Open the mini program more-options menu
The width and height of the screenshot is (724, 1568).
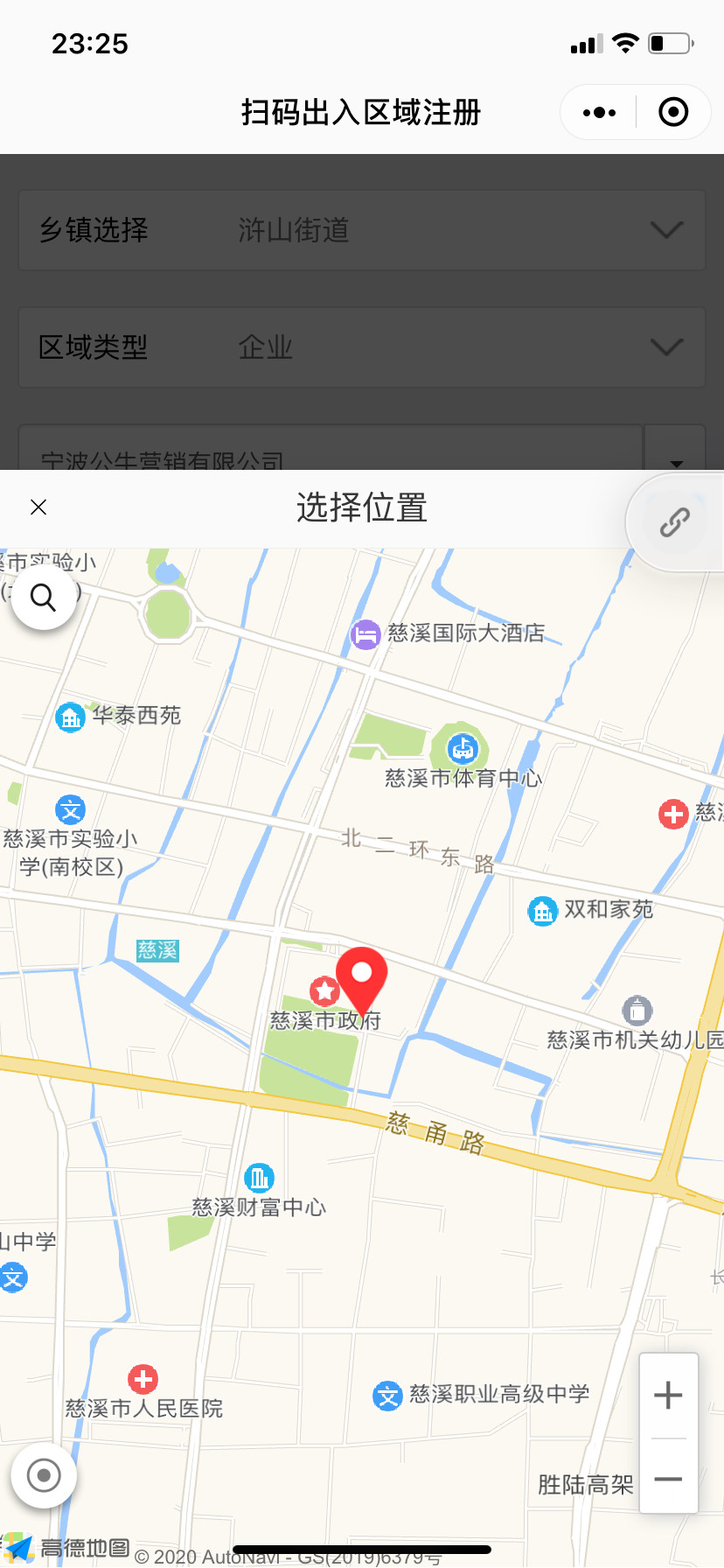599,112
